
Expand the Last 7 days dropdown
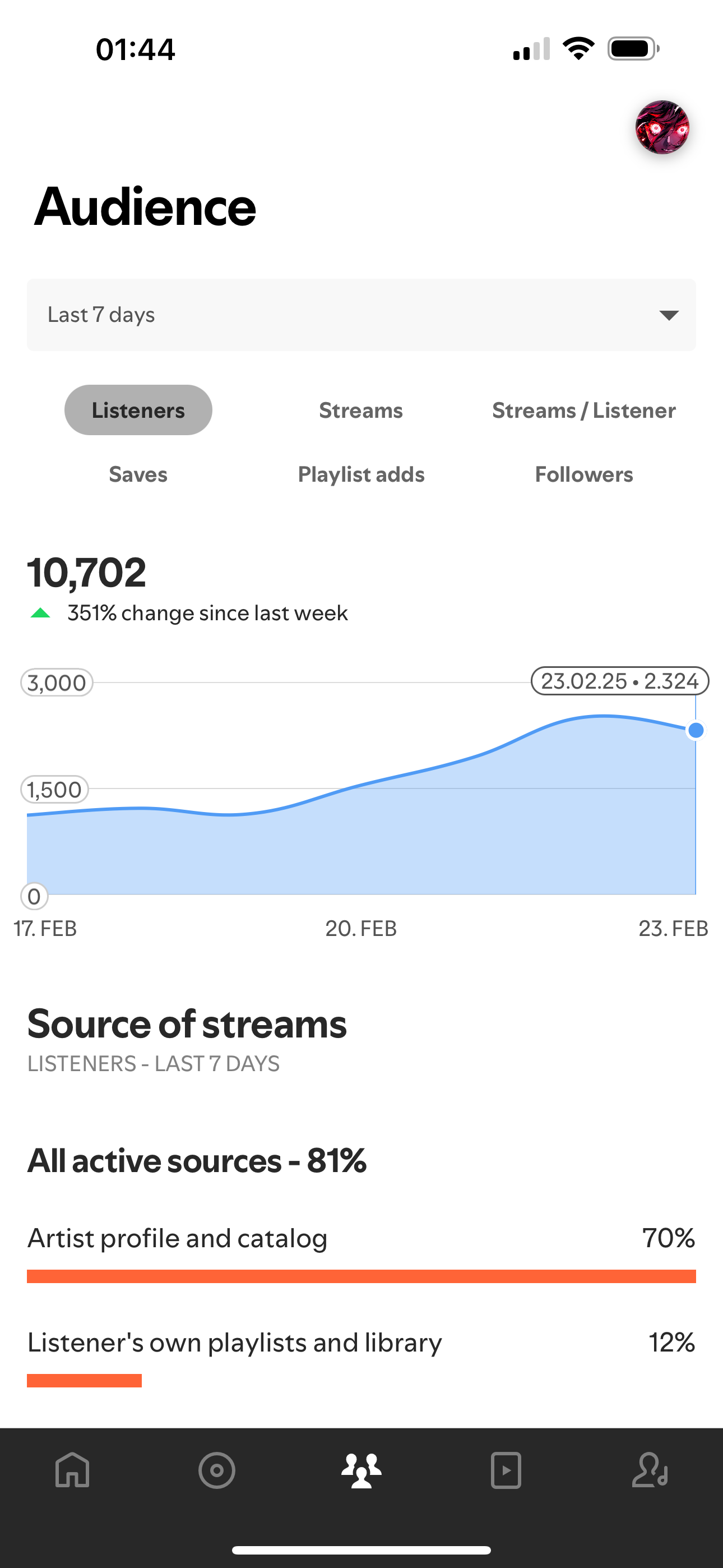point(361,315)
